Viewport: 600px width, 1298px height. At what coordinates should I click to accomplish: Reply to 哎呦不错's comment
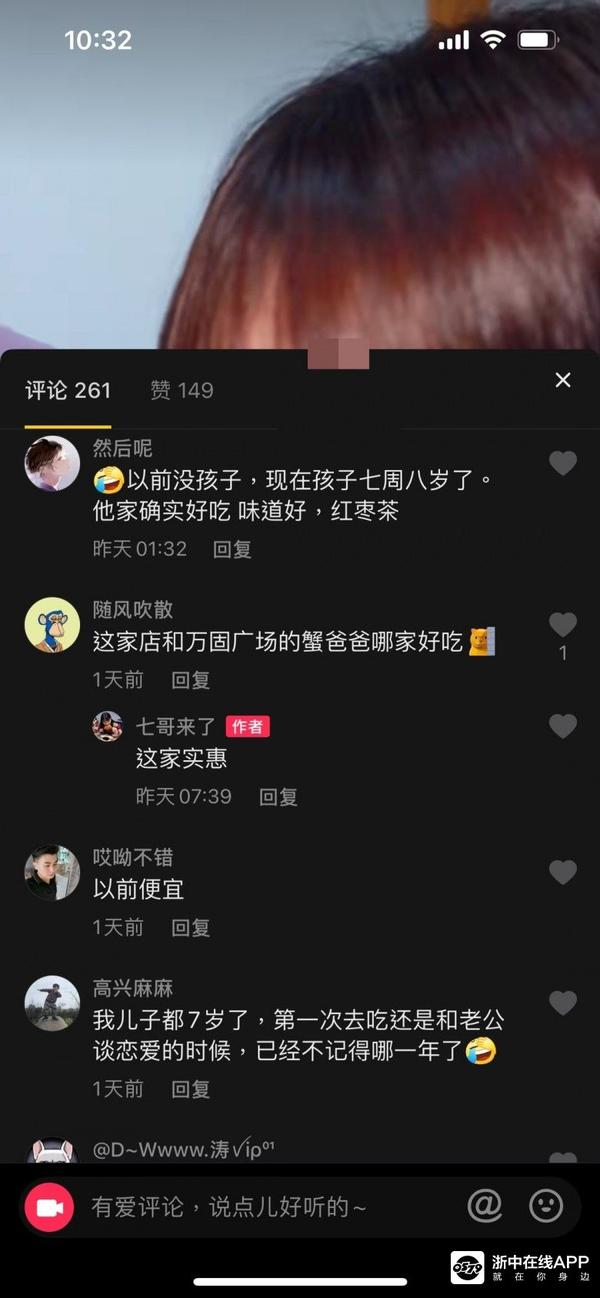[x=190, y=928]
